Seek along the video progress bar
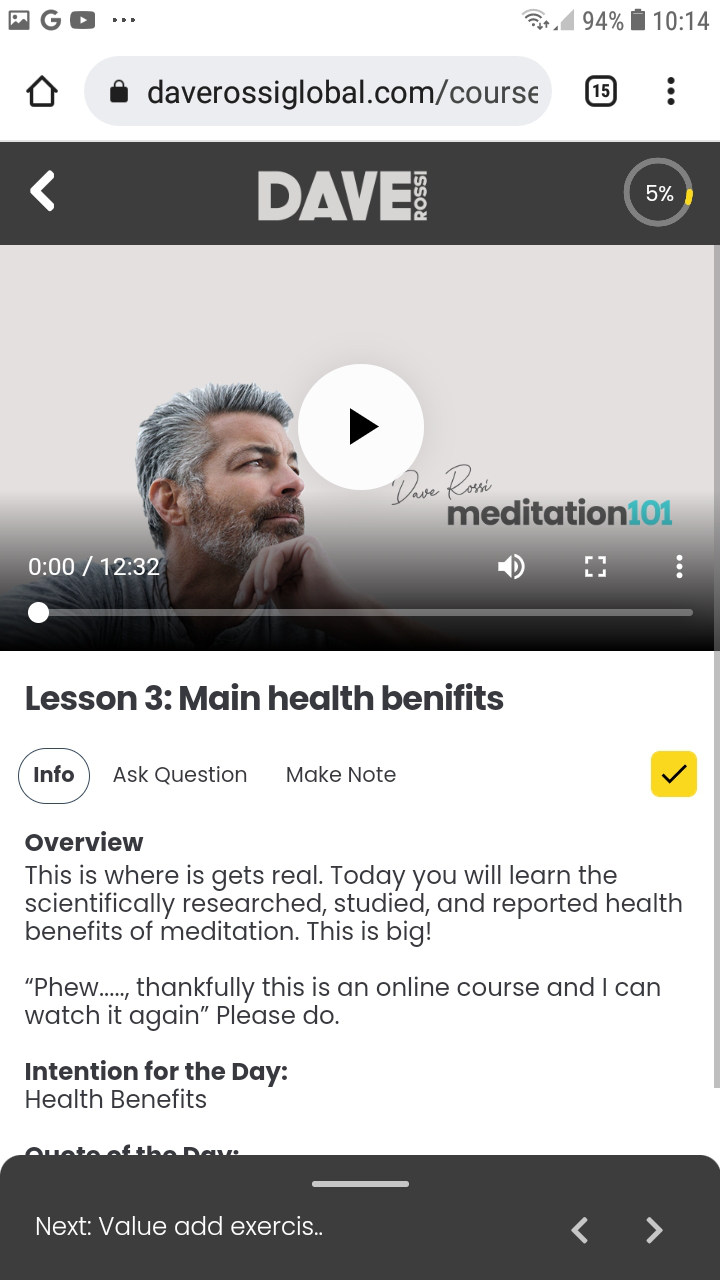720x1280 pixels. pos(365,612)
